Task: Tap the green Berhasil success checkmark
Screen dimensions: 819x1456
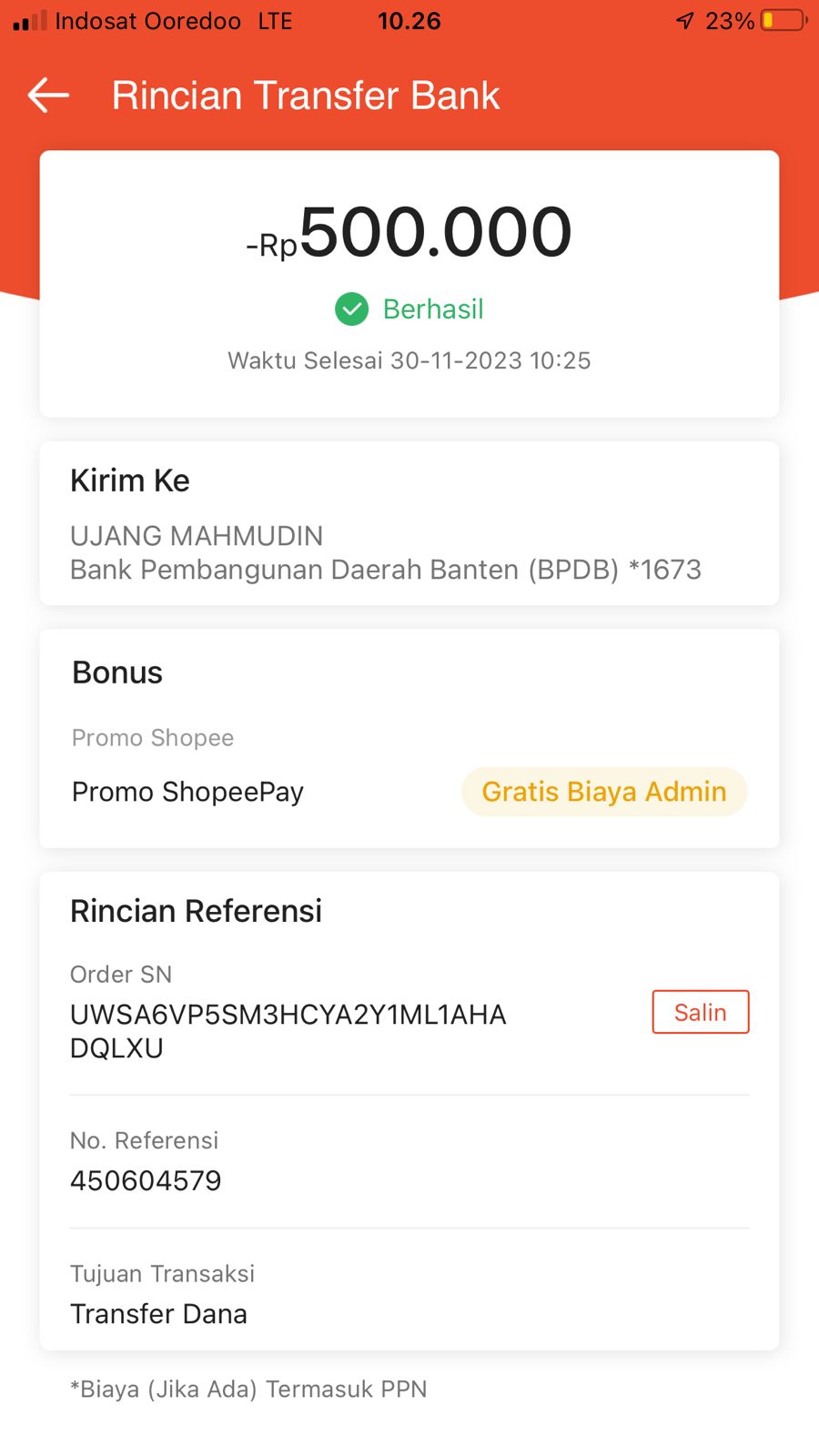Action: [351, 309]
